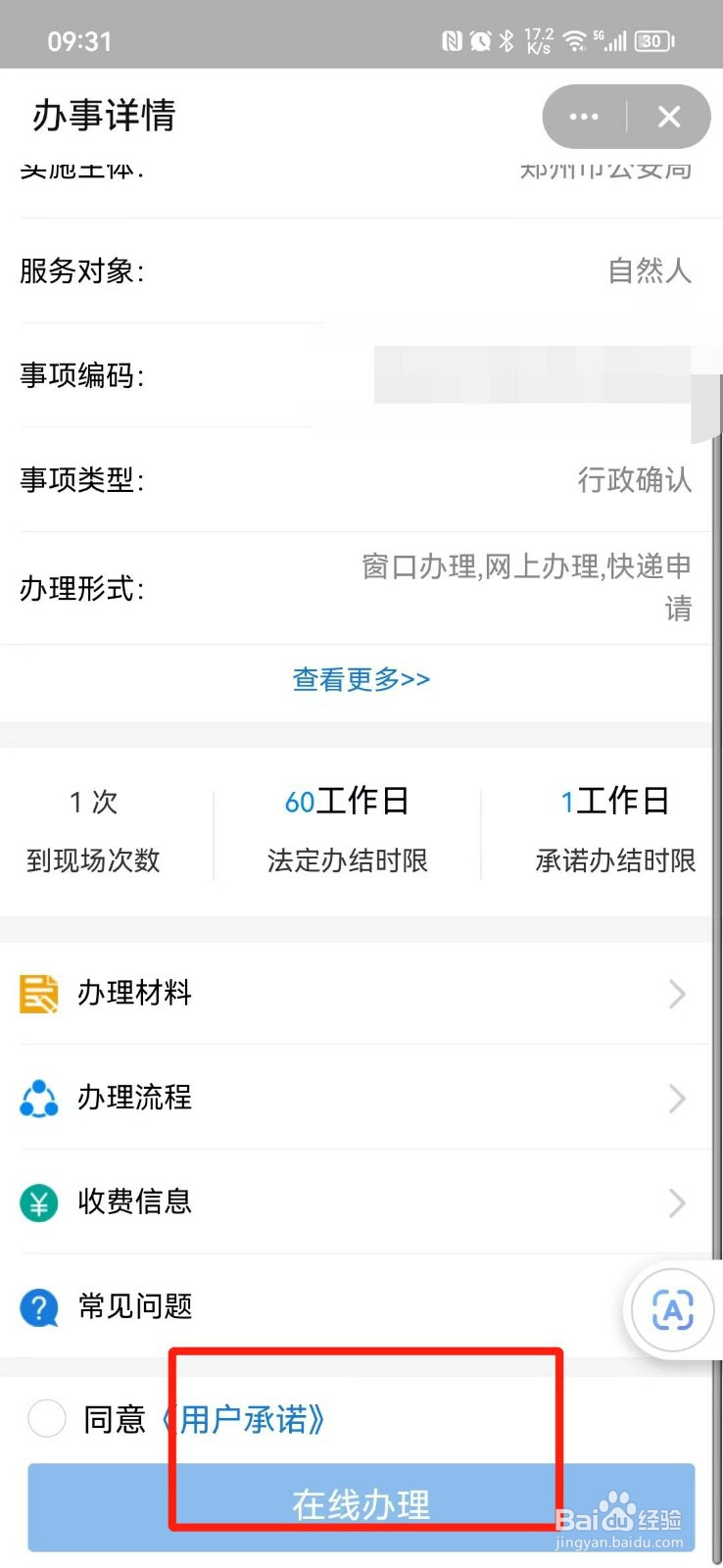Tap the floating translate (A) icon
This screenshot has width=723, height=1568.
[672, 1310]
